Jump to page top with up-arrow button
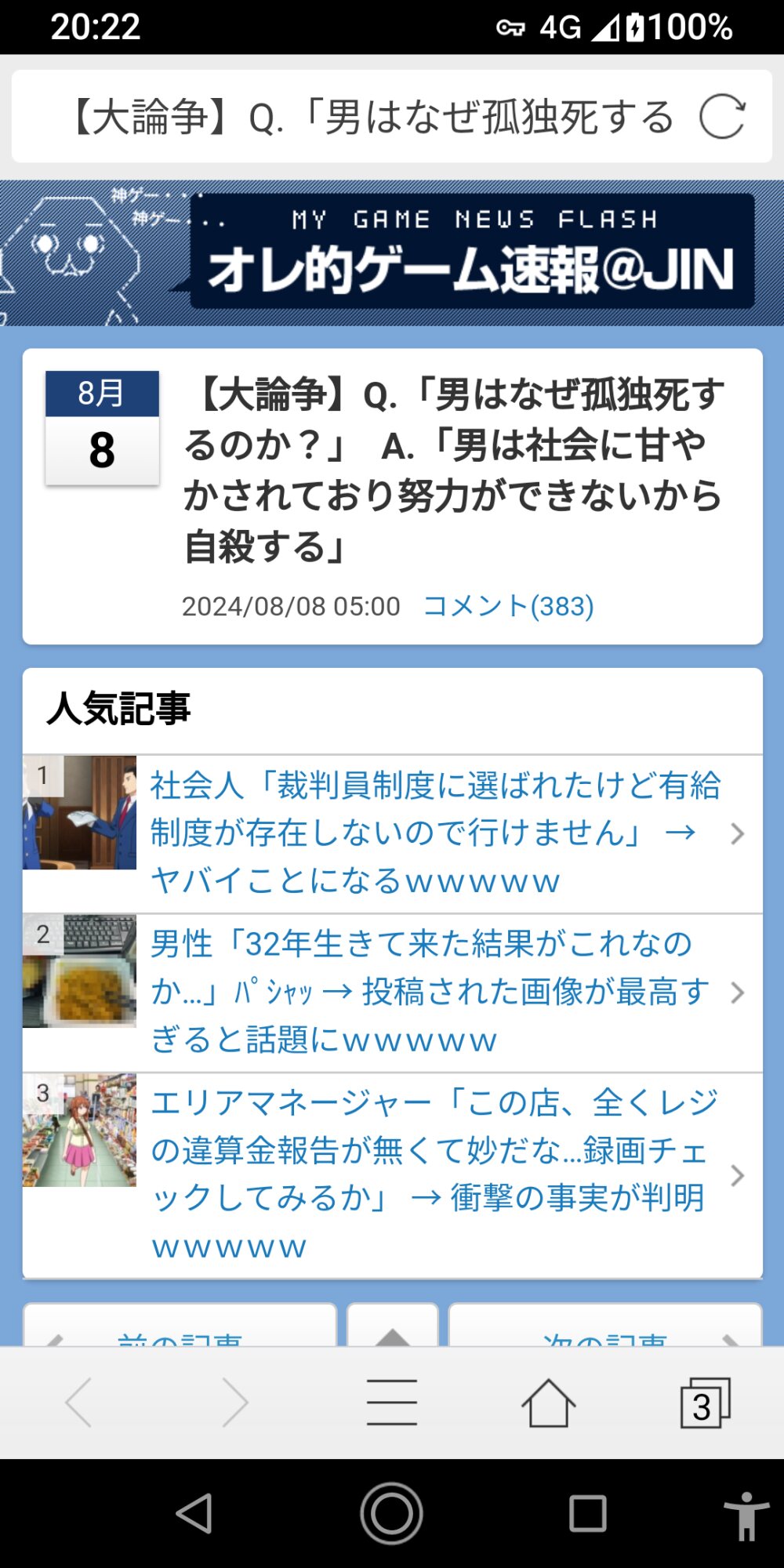Screen dimensions: 784x1568 pos(393,1326)
